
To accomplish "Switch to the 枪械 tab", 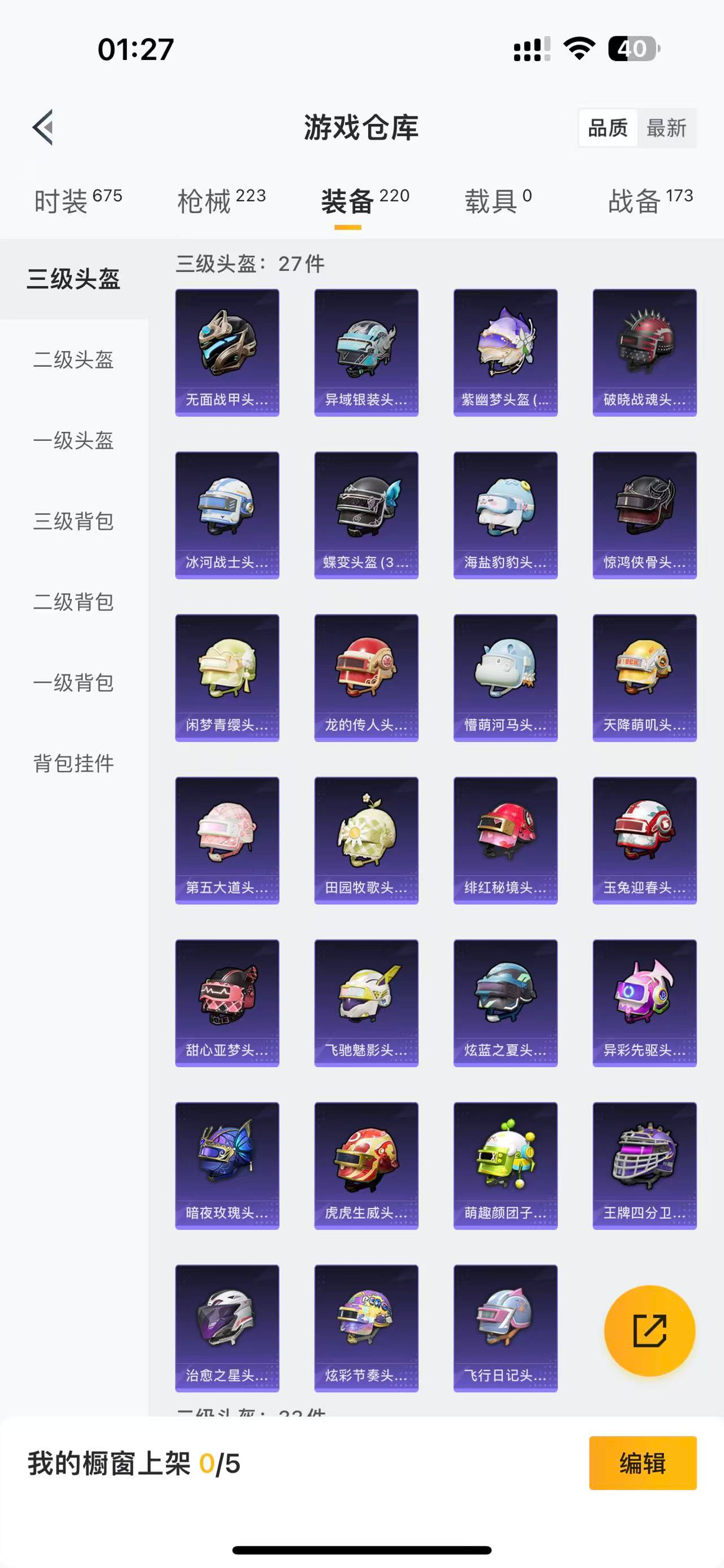I will coord(221,201).
